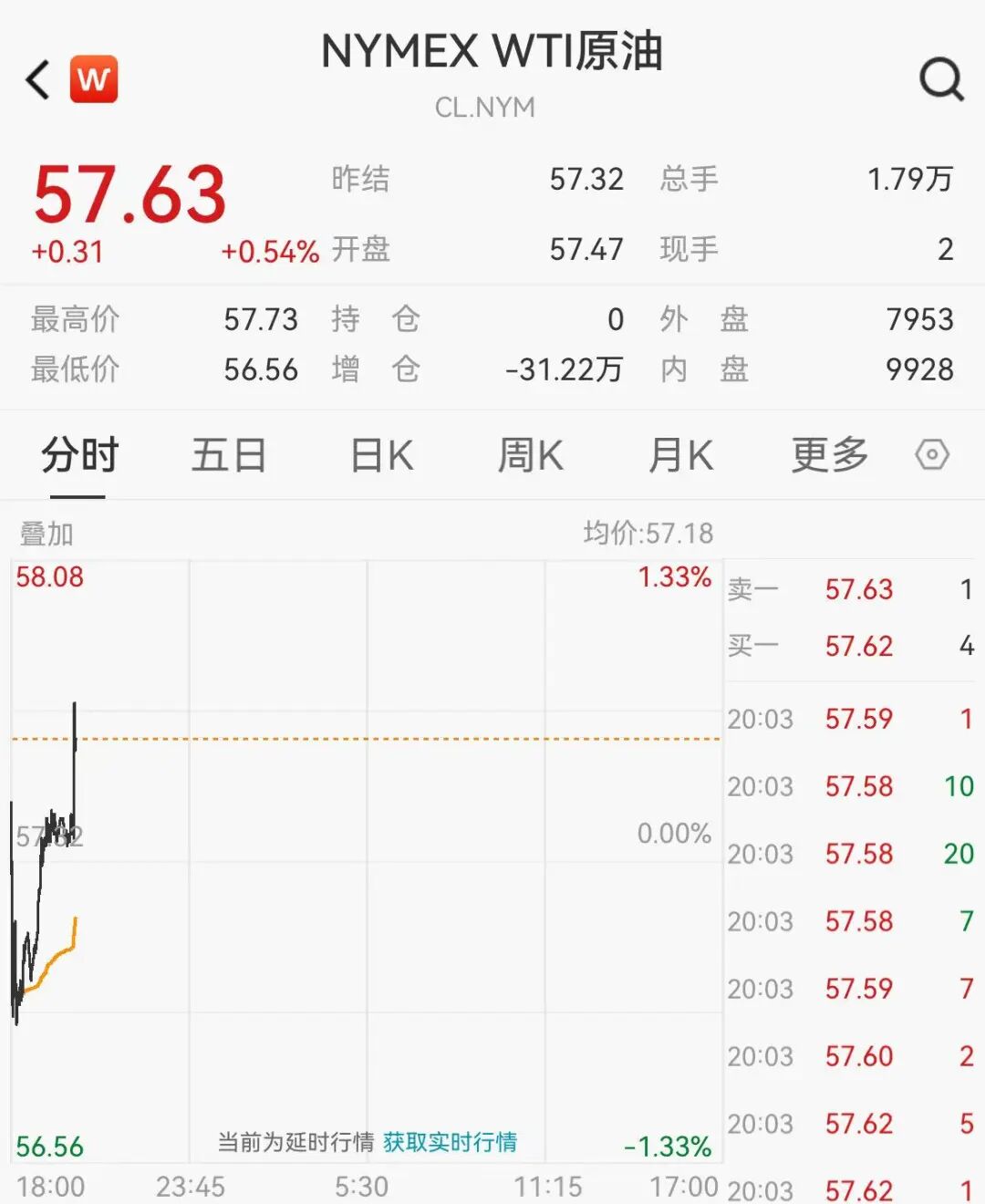This screenshot has height=1204, width=985.
Task: Open the 更多 more options menu
Action: point(827,456)
